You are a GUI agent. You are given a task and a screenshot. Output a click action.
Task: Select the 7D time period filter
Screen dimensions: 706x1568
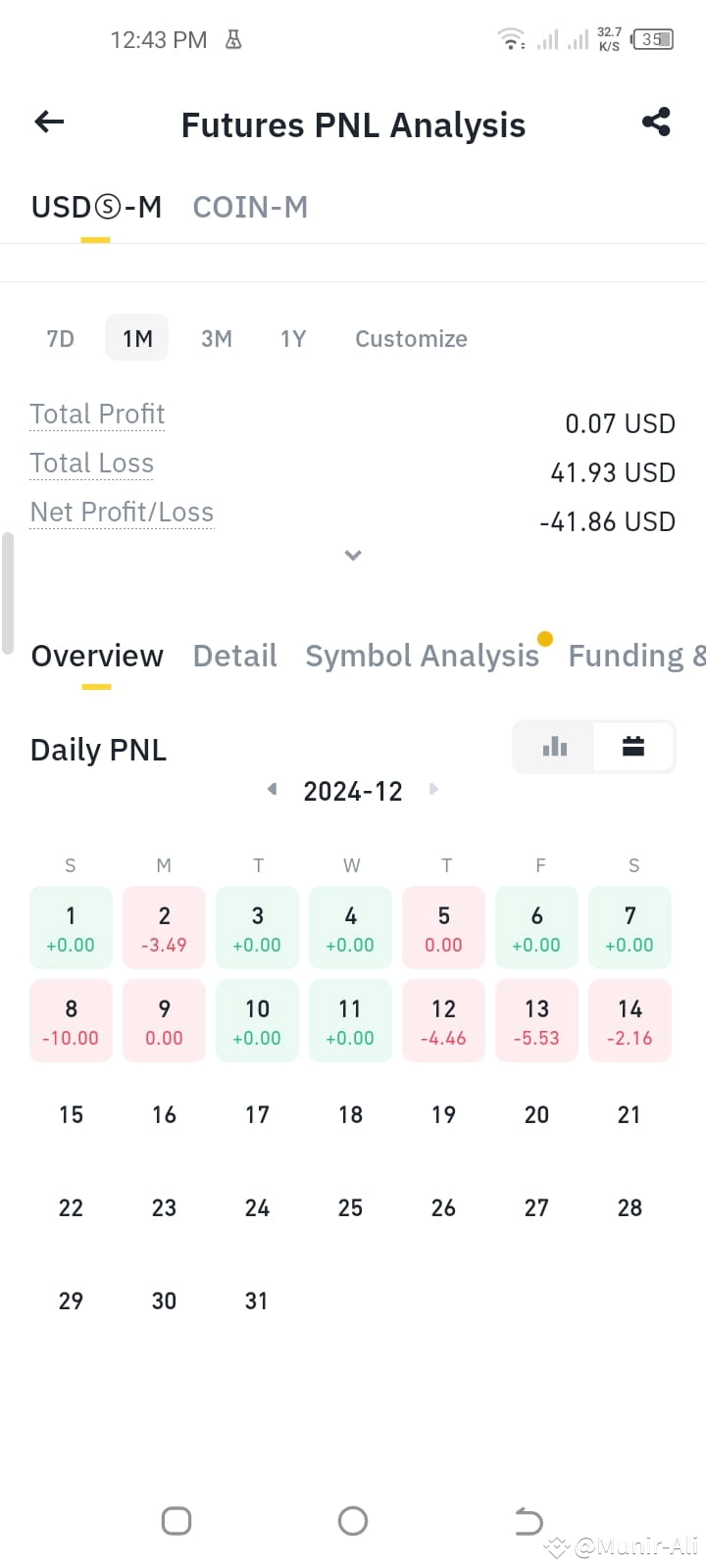59,338
